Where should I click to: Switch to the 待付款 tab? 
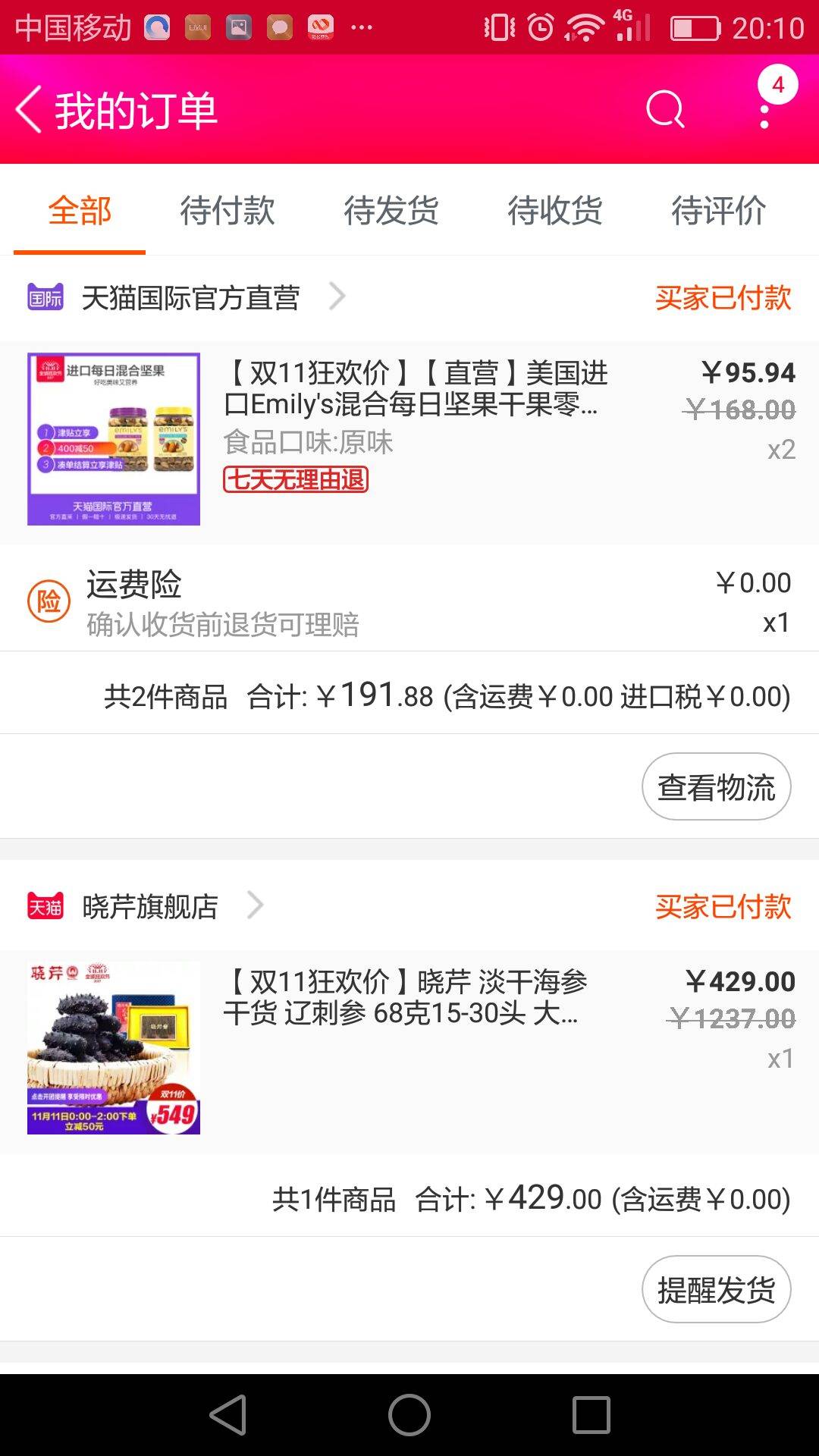pyautogui.click(x=227, y=211)
